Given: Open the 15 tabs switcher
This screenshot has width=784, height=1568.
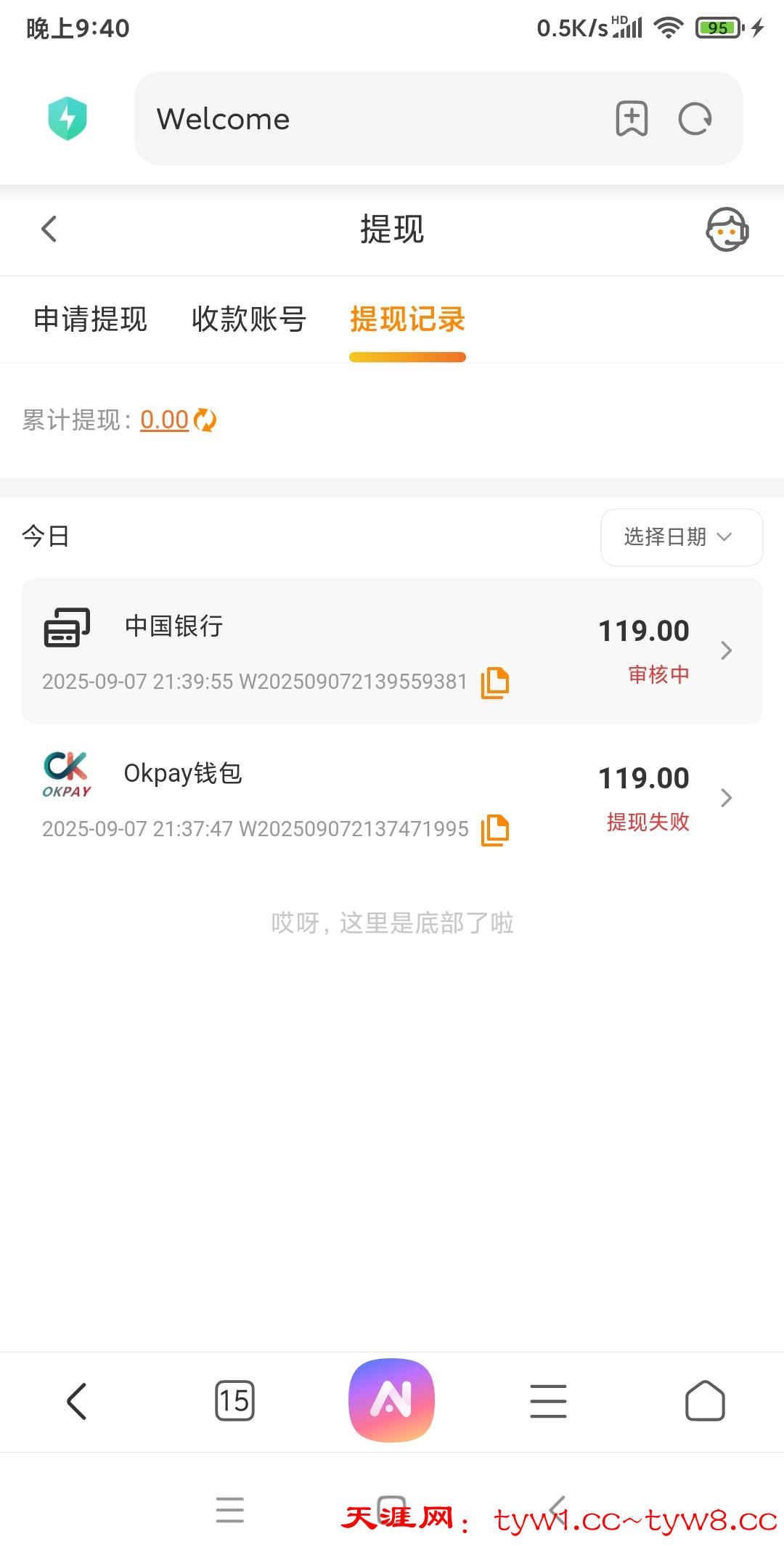Looking at the screenshot, I should pos(234,1401).
